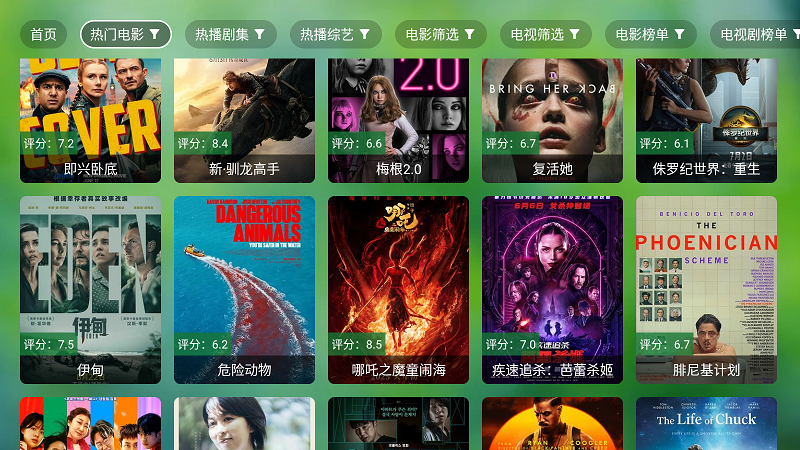The image size is (800, 450).
Task: Open 新·驯龙高手 movie card
Action: pyautogui.click(x=244, y=120)
